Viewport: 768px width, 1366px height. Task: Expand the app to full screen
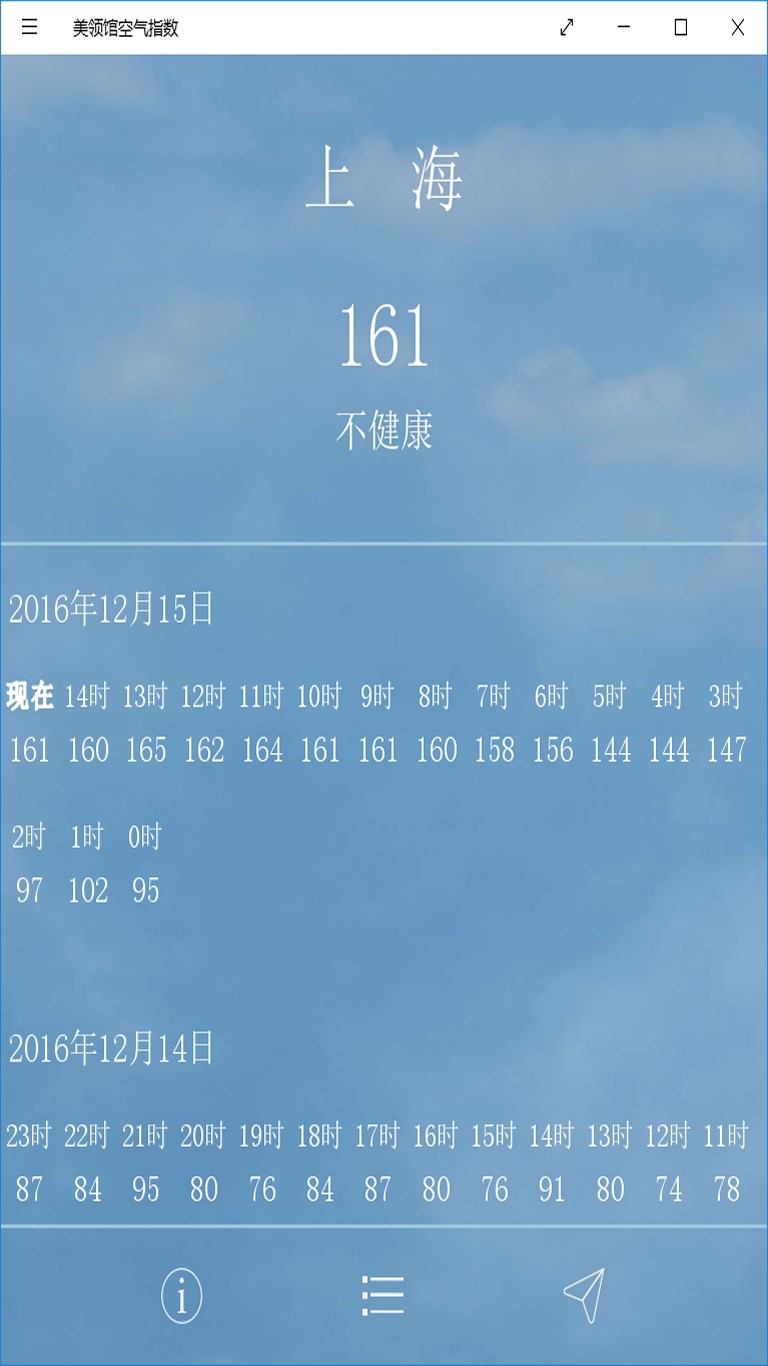pos(567,28)
